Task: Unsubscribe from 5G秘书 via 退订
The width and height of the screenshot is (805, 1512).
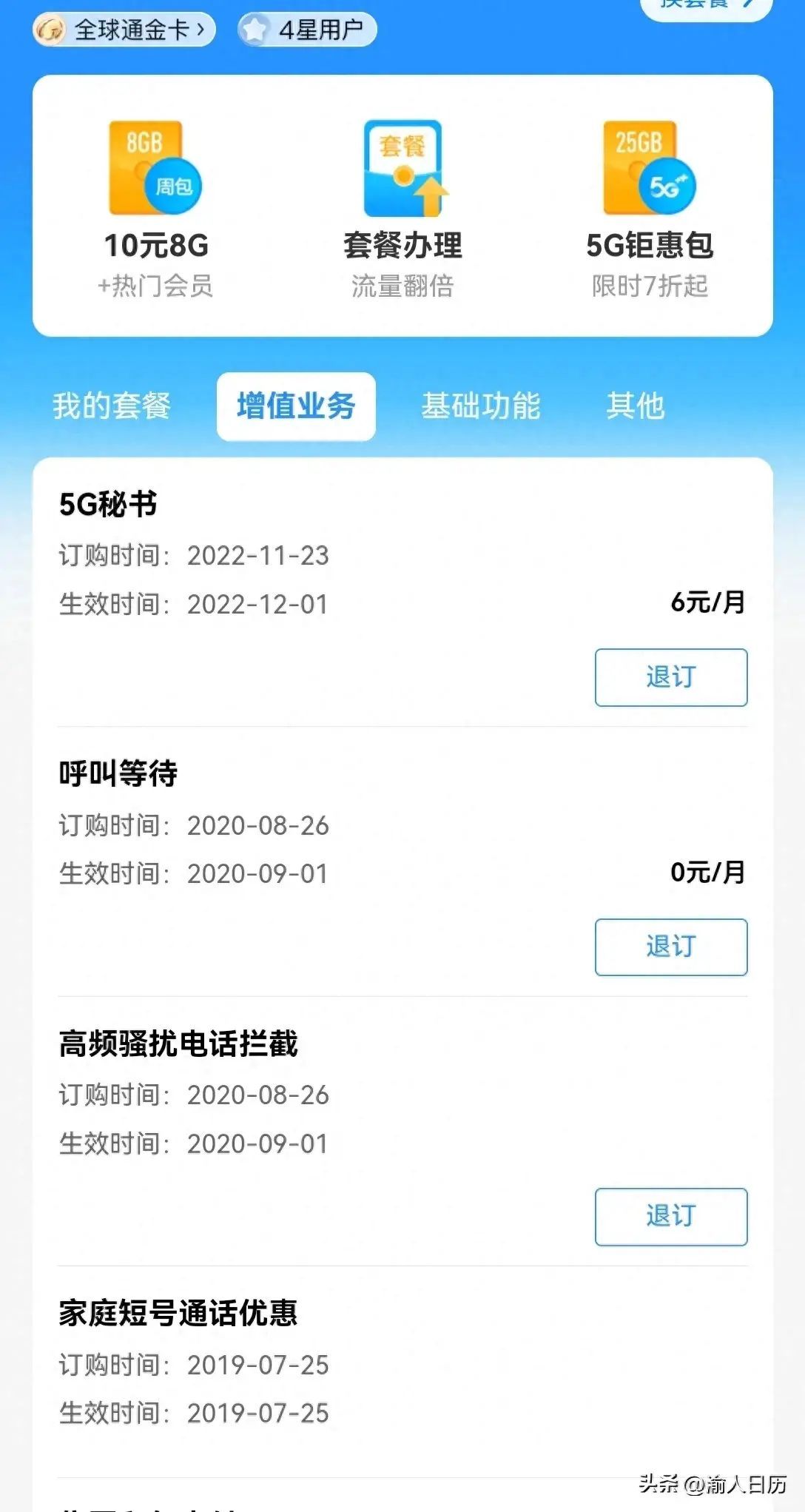Action: pyautogui.click(x=670, y=678)
